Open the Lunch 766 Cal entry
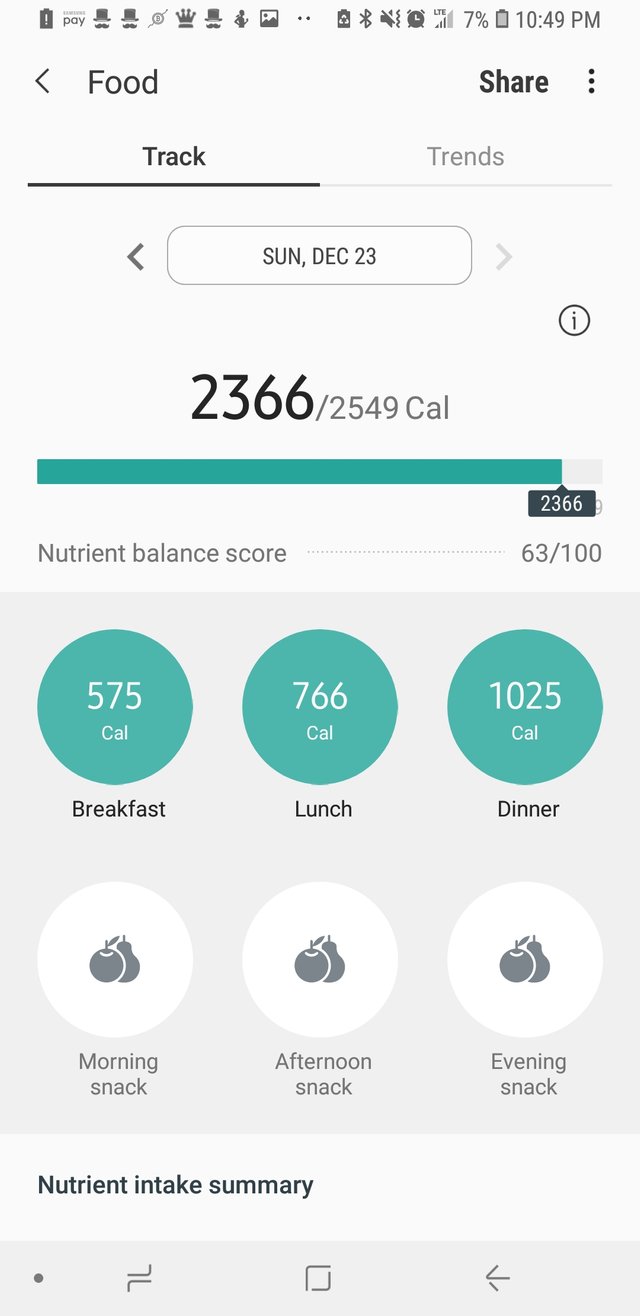This screenshot has width=640, height=1316. pyautogui.click(x=320, y=708)
